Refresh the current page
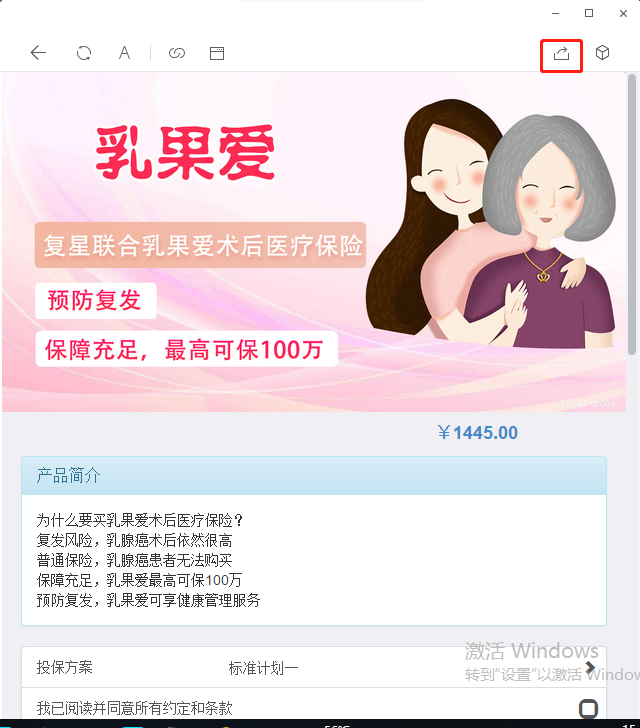The height and width of the screenshot is (728, 640). (84, 53)
